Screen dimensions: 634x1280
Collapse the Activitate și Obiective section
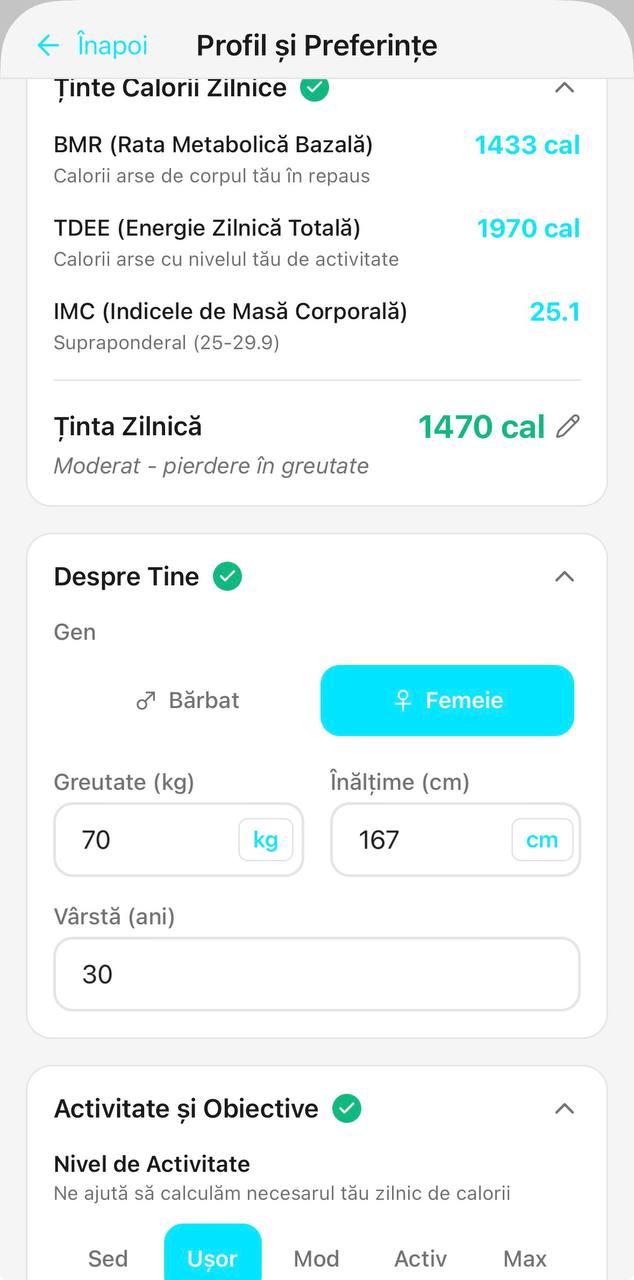(x=564, y=1108)
